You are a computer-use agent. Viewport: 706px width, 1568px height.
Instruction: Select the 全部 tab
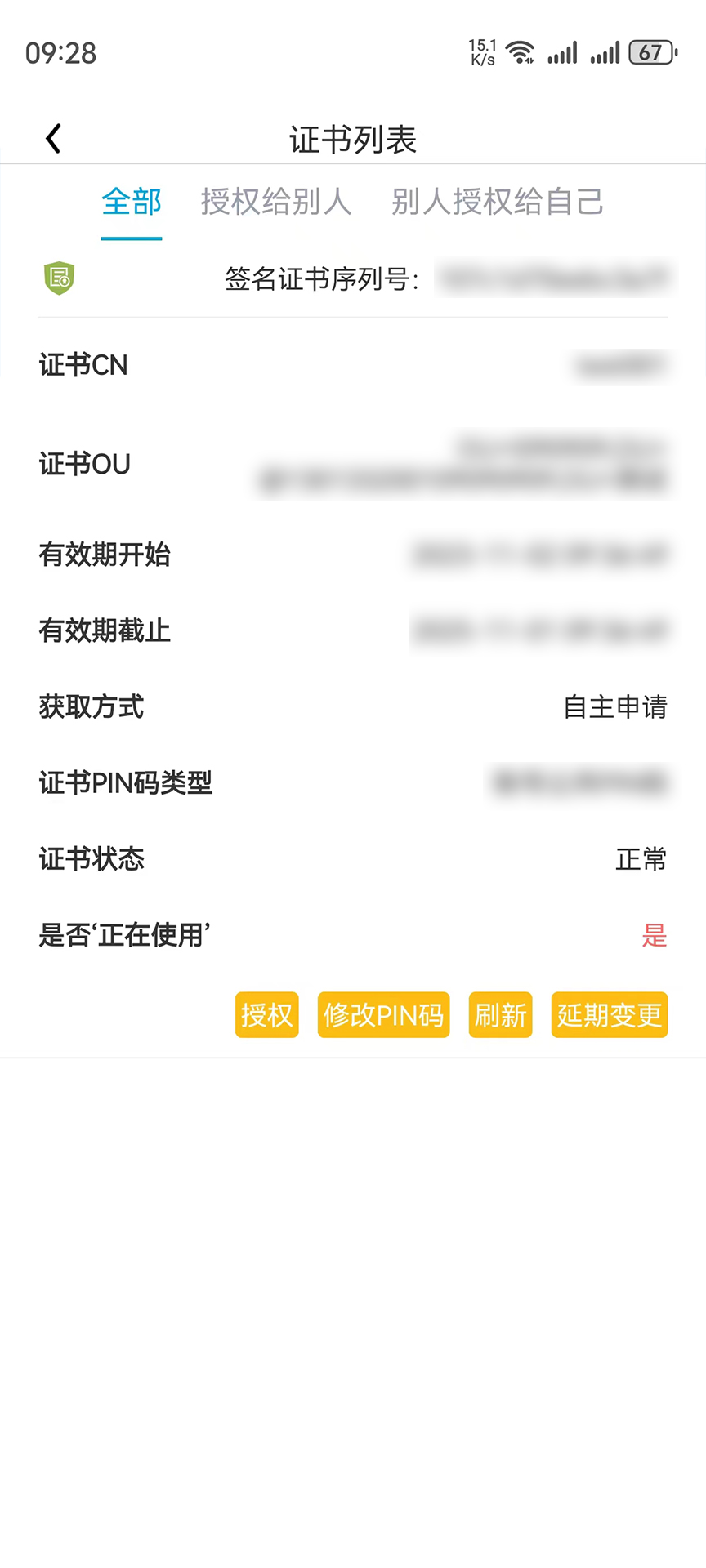[x=131, y=203]
